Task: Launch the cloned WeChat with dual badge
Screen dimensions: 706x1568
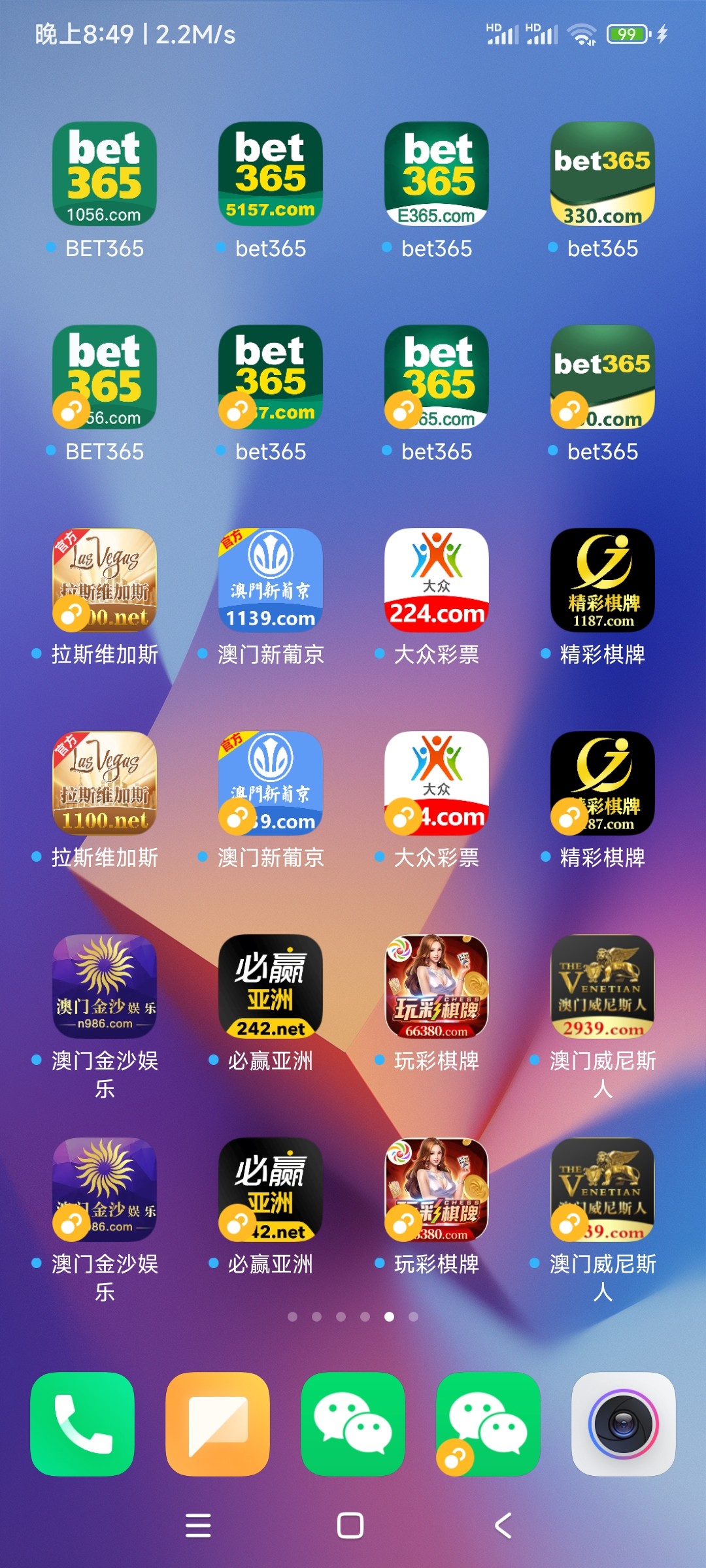Action: [x=488, y=1424]
